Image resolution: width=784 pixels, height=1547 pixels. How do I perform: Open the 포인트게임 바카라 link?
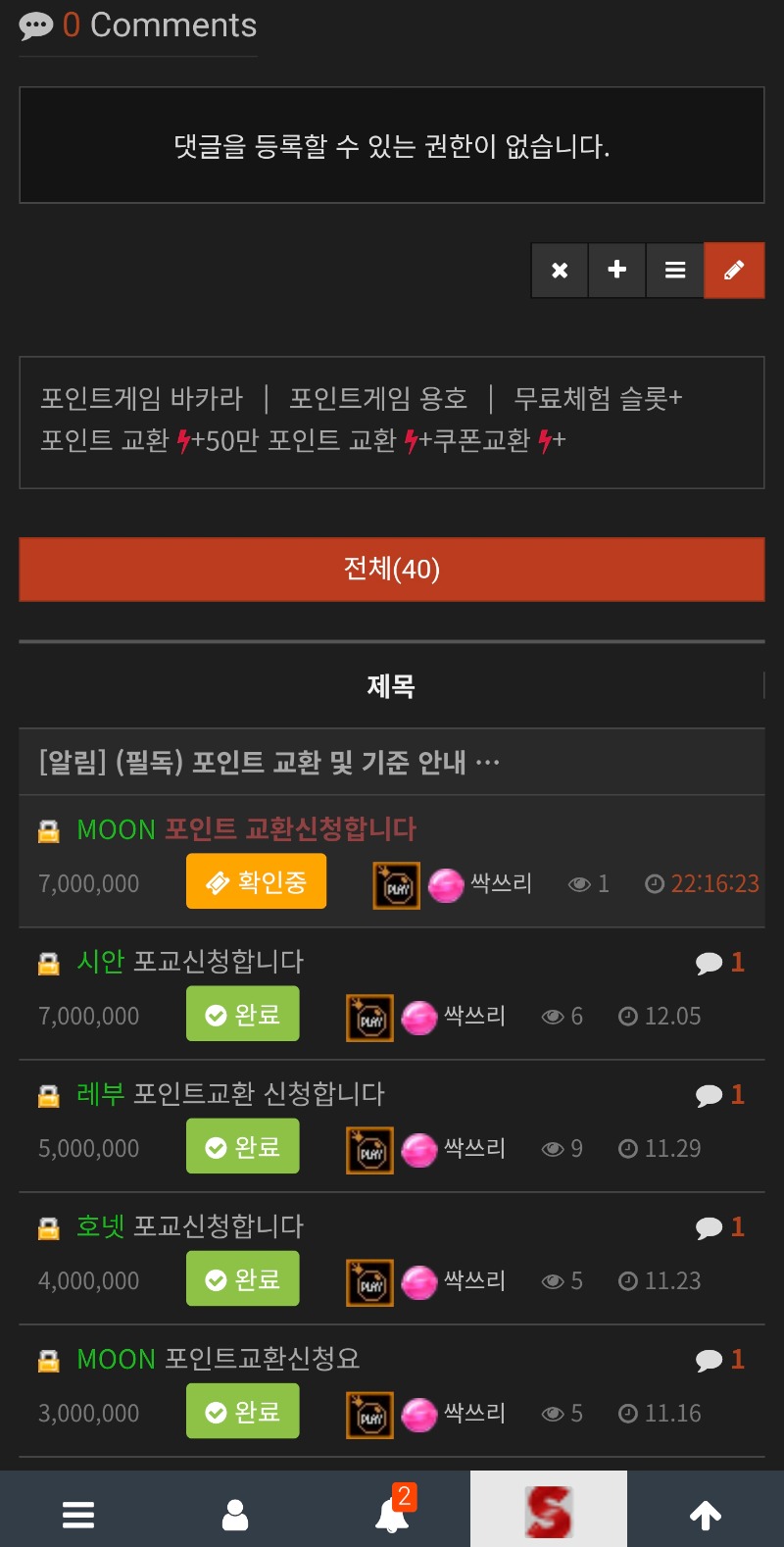click(x=141, y=399)
